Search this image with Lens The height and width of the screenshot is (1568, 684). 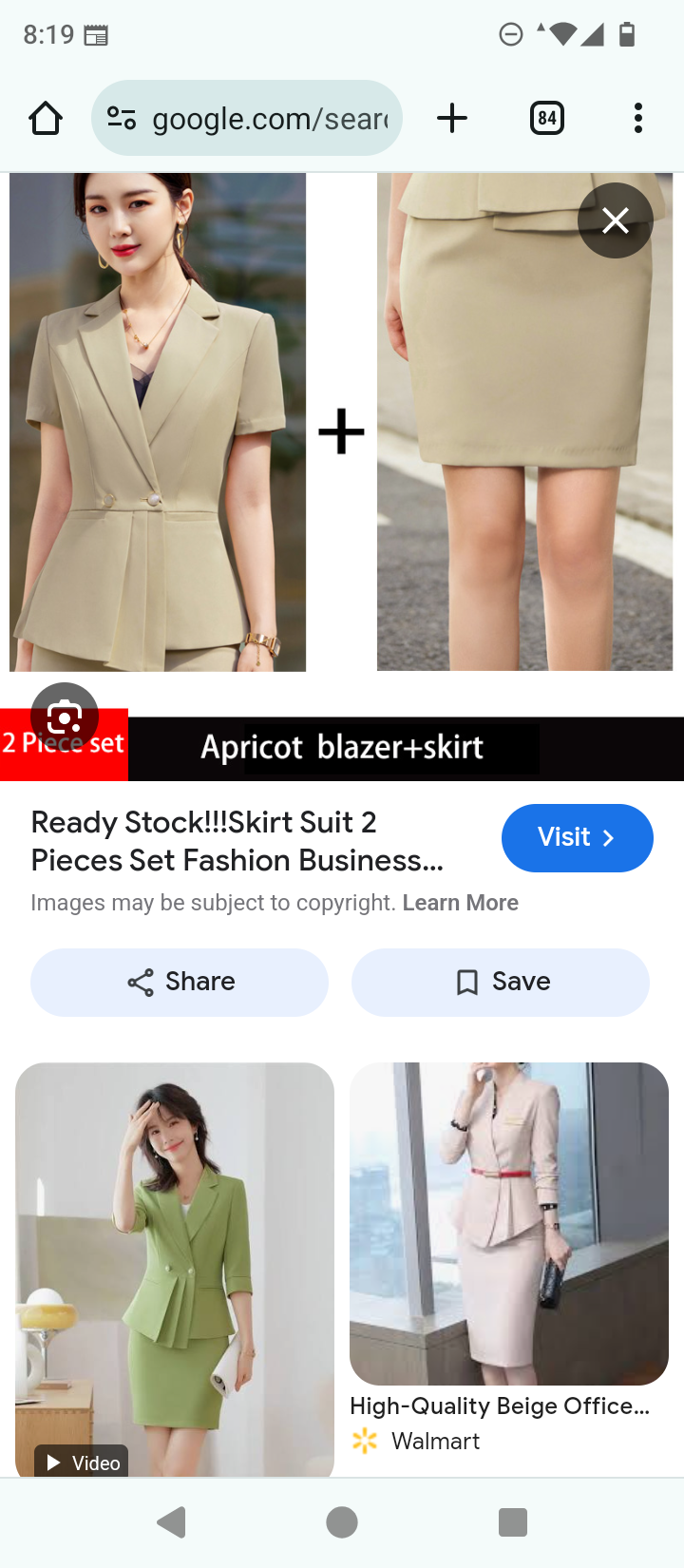[65, 717]
